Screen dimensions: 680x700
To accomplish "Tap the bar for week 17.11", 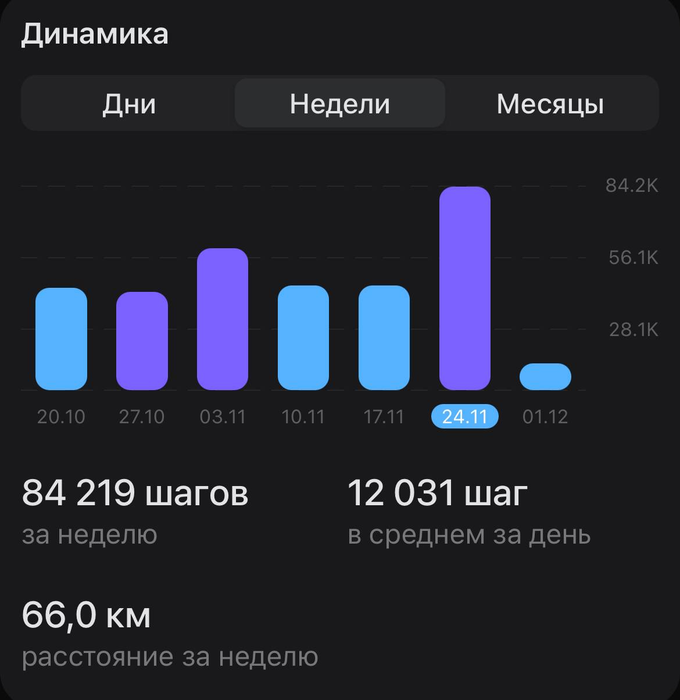I will [x=384, y=338].
